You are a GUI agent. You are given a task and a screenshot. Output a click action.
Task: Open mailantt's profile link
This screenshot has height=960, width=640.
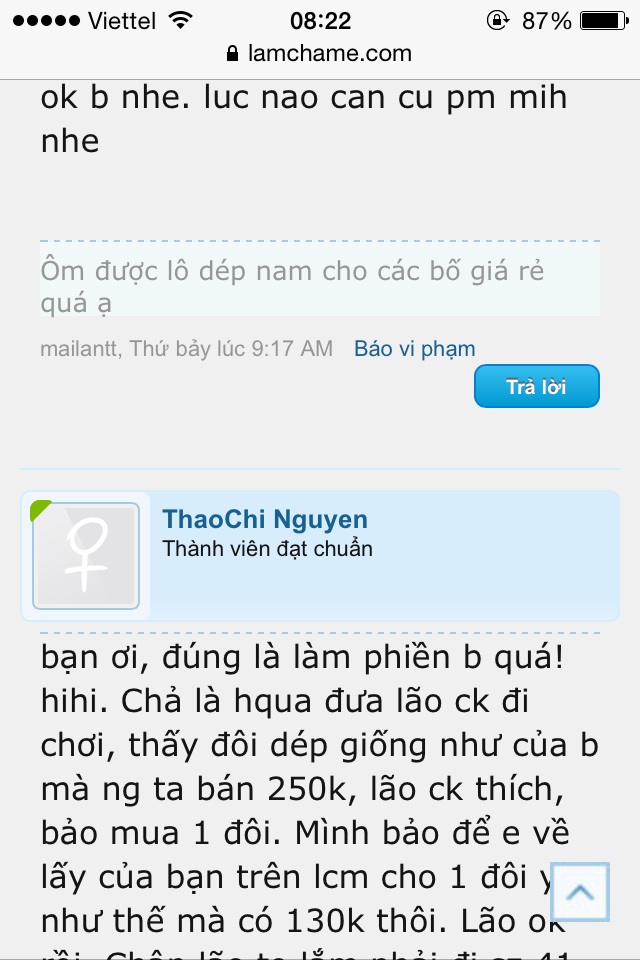click(x=79, y=349)
